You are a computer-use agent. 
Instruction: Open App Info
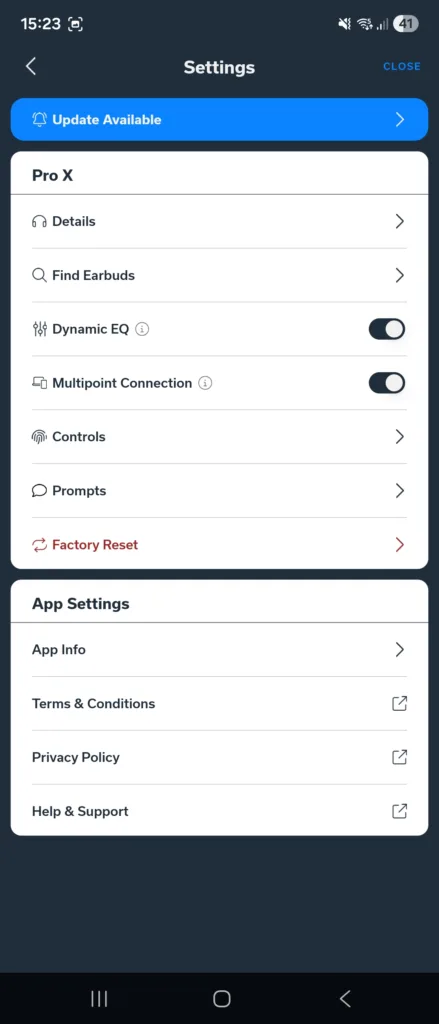coord(220,650)
